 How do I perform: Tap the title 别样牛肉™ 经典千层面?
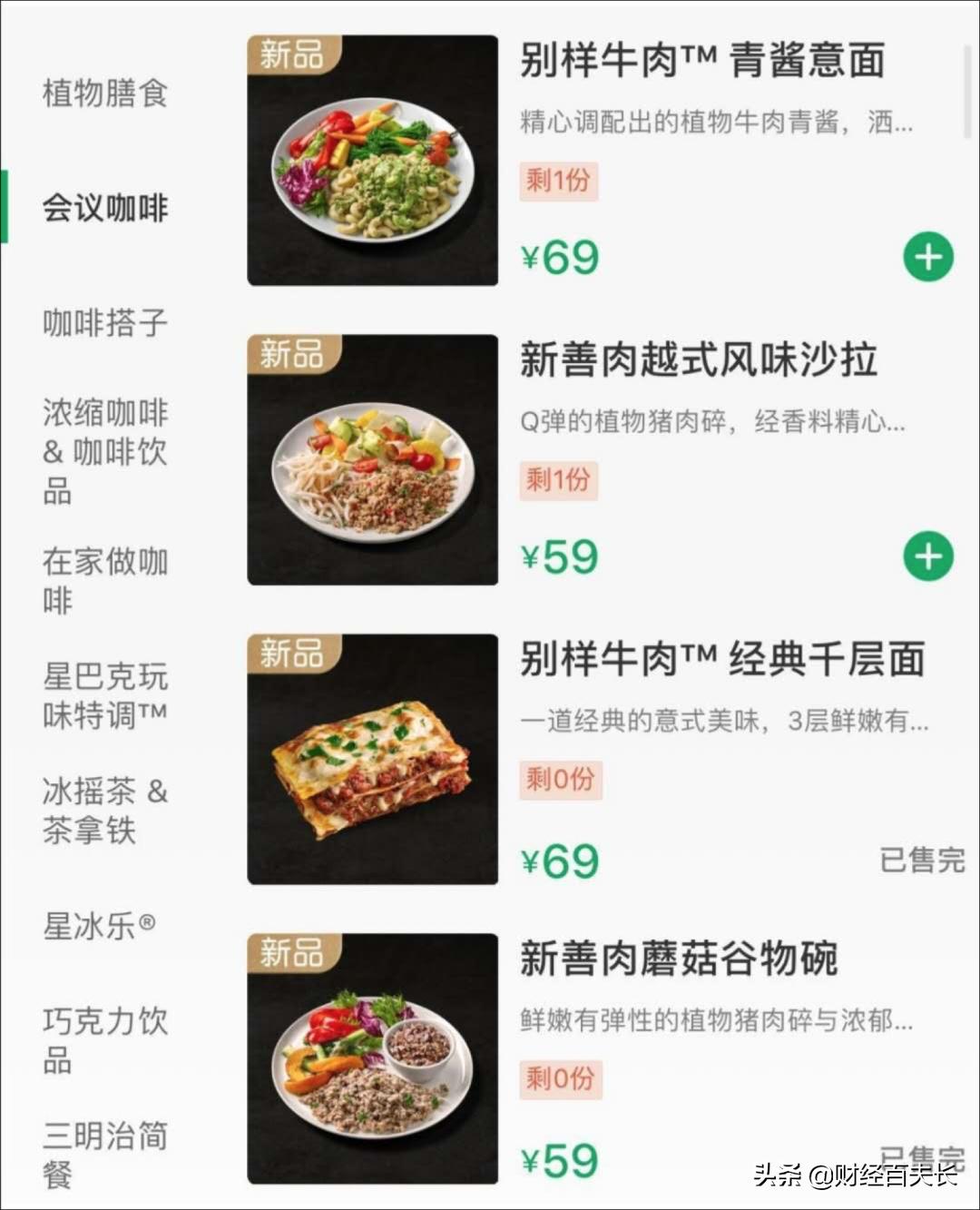pyautogui.click(x=721, y=662)
